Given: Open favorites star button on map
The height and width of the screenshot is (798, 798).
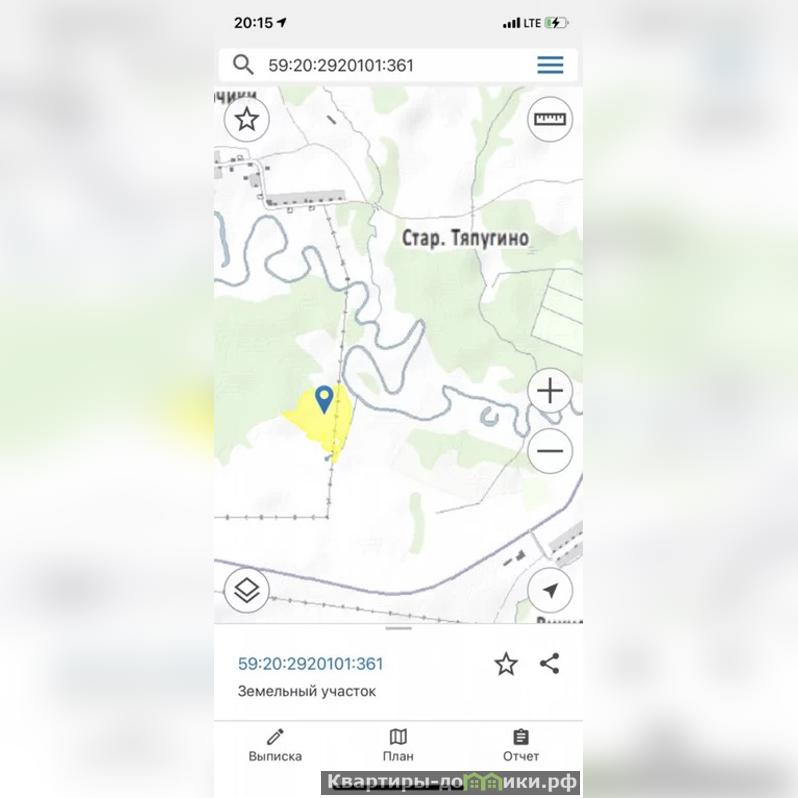Looking at the screenshot, I should coord(247,120).
